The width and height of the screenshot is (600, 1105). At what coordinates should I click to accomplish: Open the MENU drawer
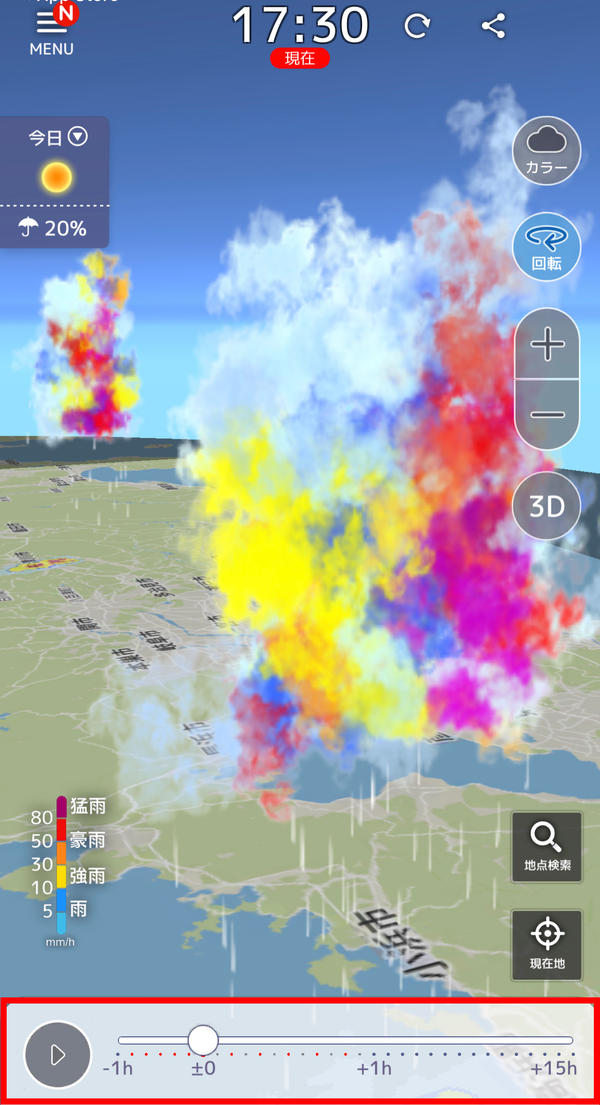[x=51, y=32]
